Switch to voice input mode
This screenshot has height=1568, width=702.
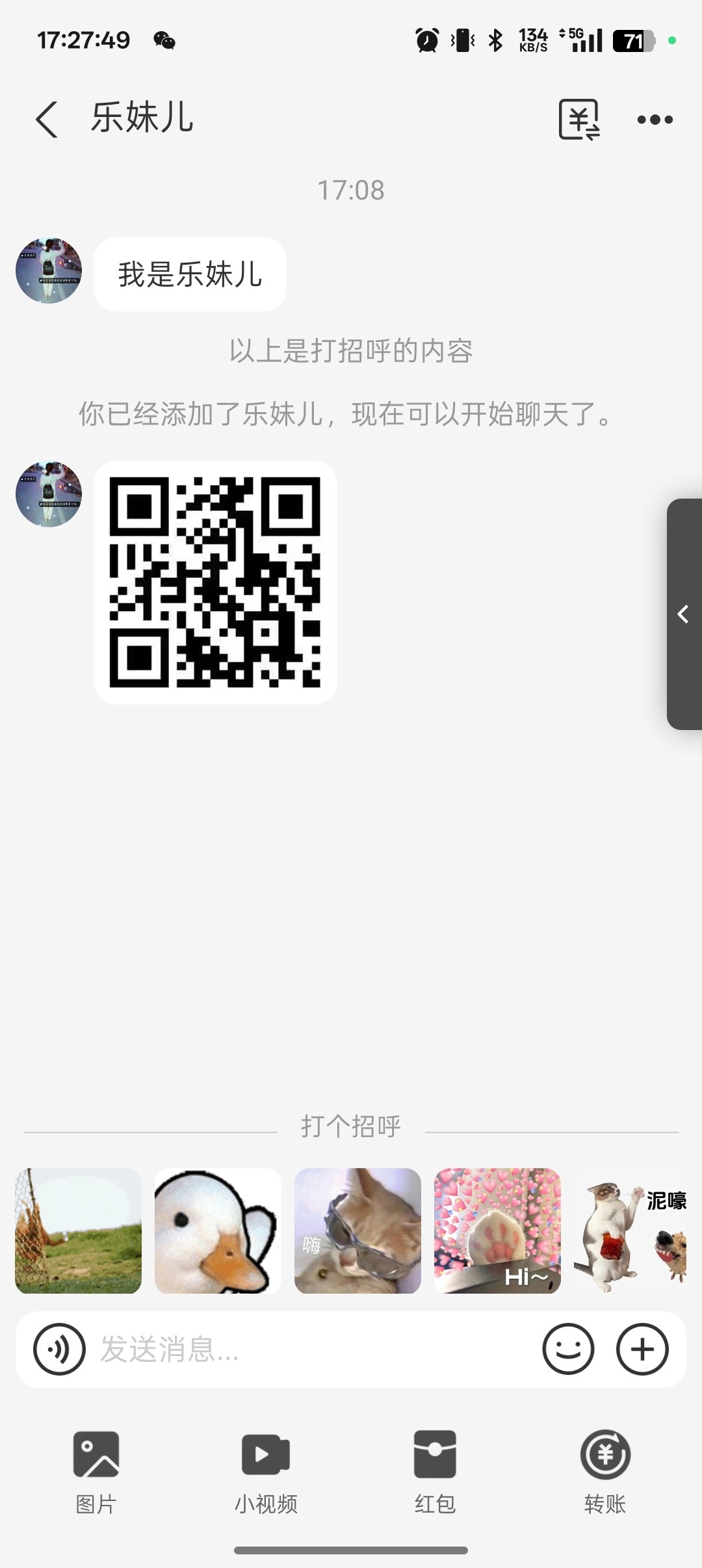point(59,1350)
